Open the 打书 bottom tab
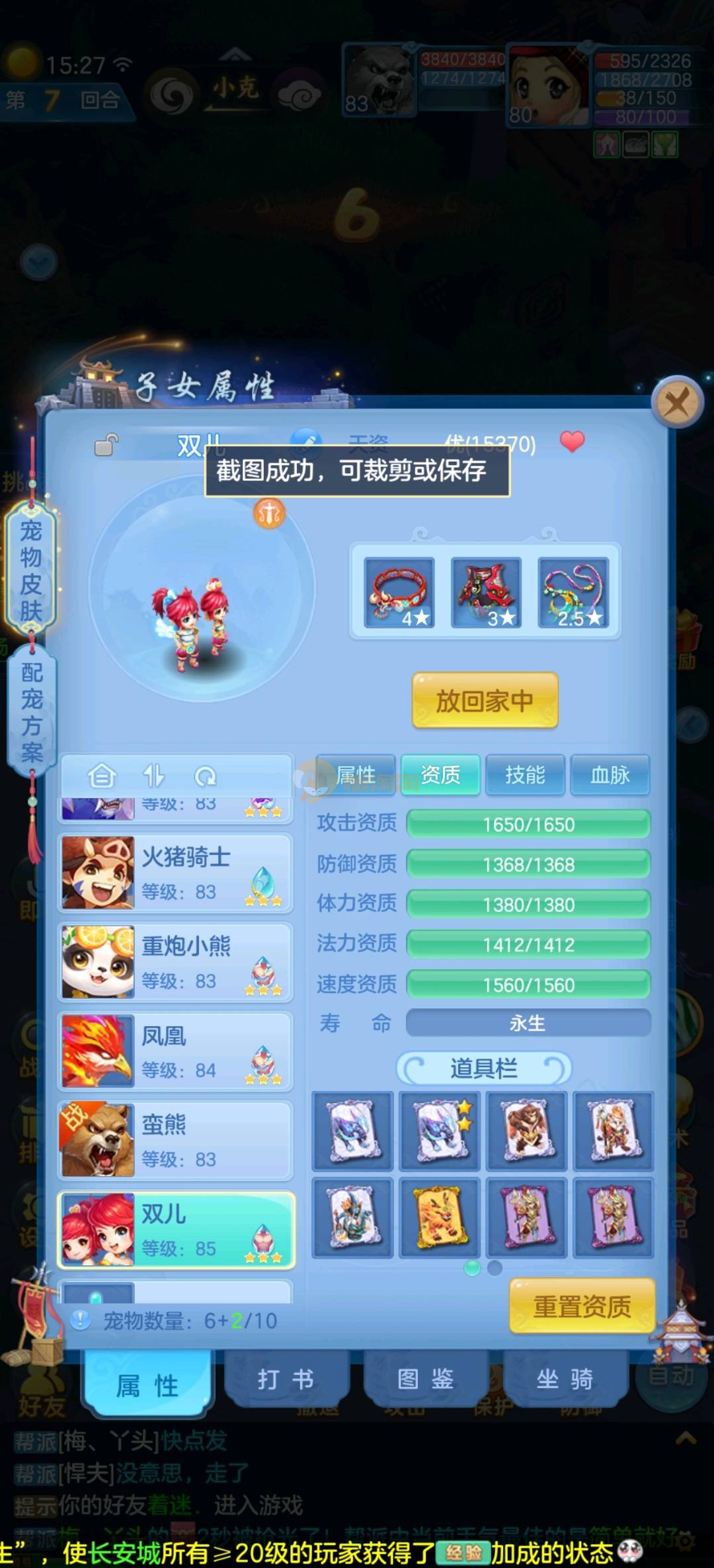This screenshot has width=714, height=1568. click(x=286, y=1380)
